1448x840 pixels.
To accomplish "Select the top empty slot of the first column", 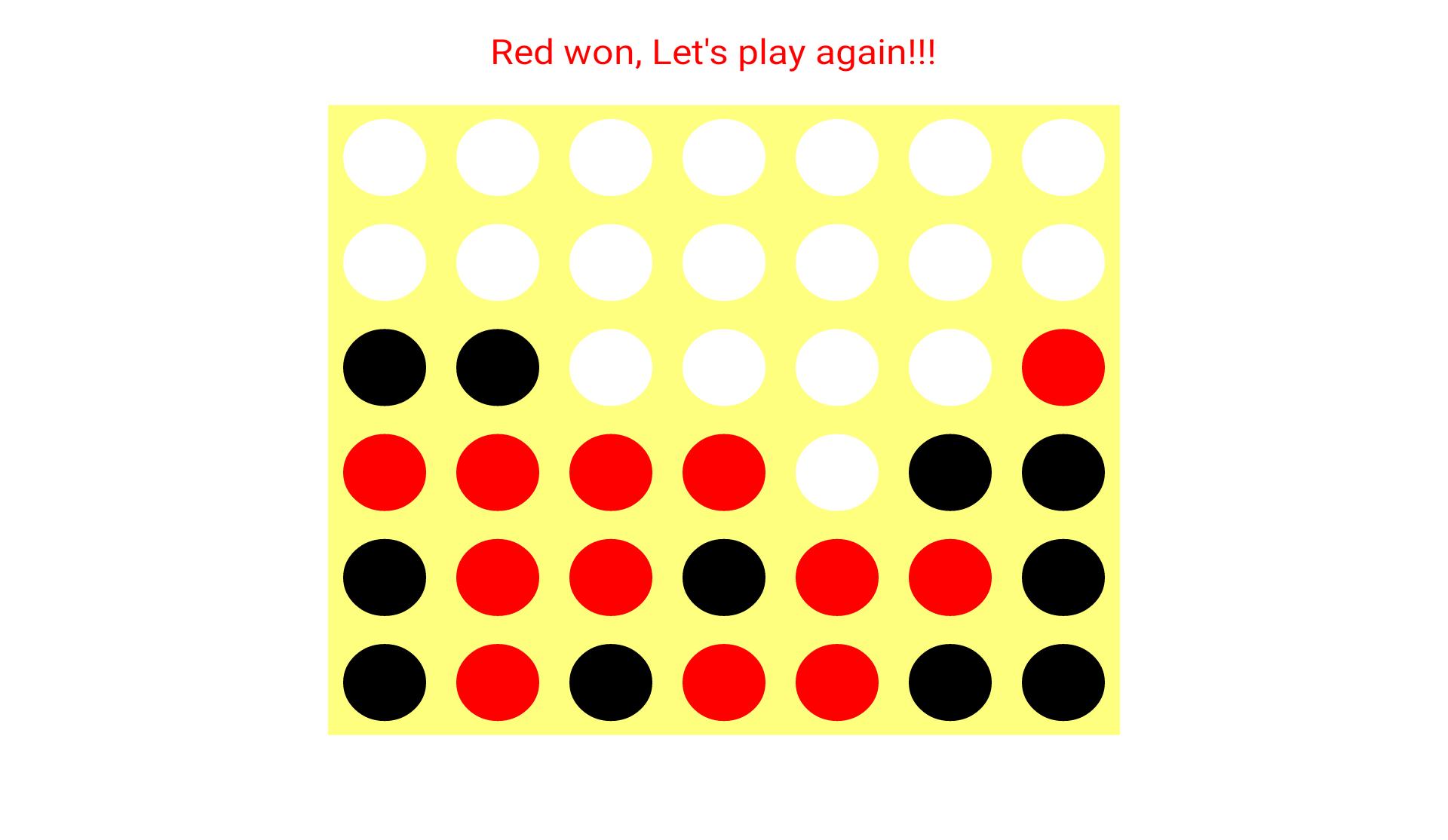I will (x=384, y=158).
